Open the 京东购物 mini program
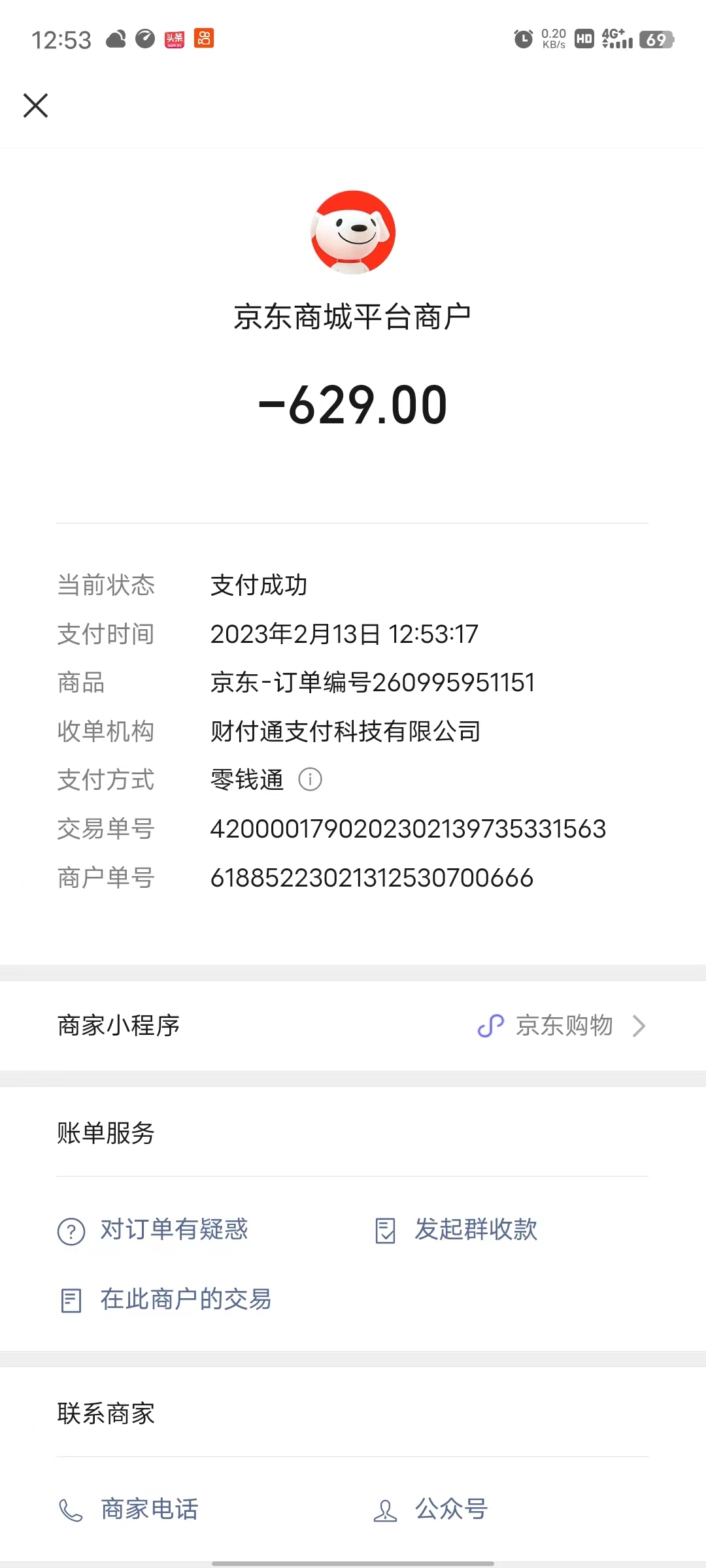Image resolution: width=706 pixels, height=1568 pixels. tap(353, 1026)
